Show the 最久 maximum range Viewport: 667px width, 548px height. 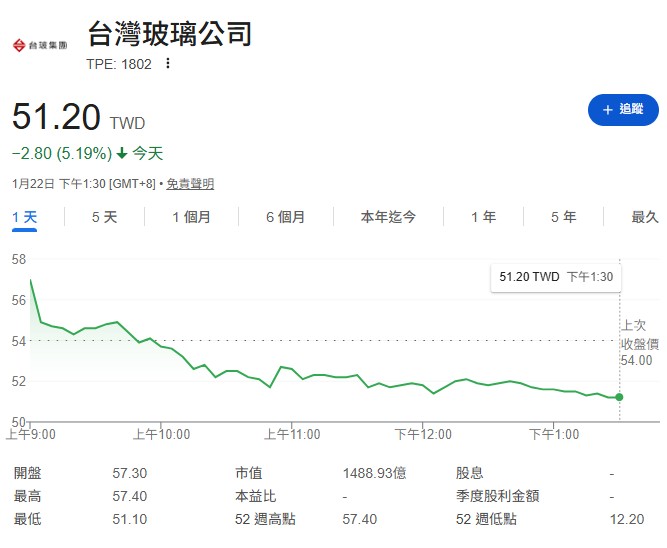tap(645, 217)
